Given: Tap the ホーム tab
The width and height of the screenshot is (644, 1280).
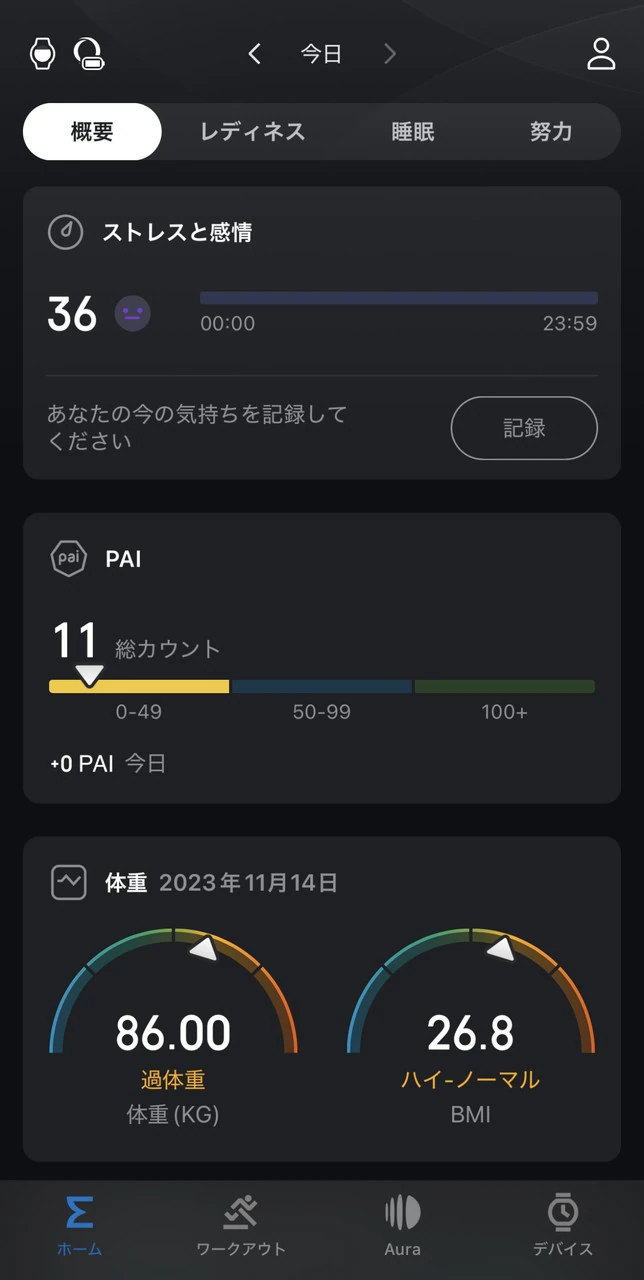Looking at the screenshot, I should click(80, 1226).
